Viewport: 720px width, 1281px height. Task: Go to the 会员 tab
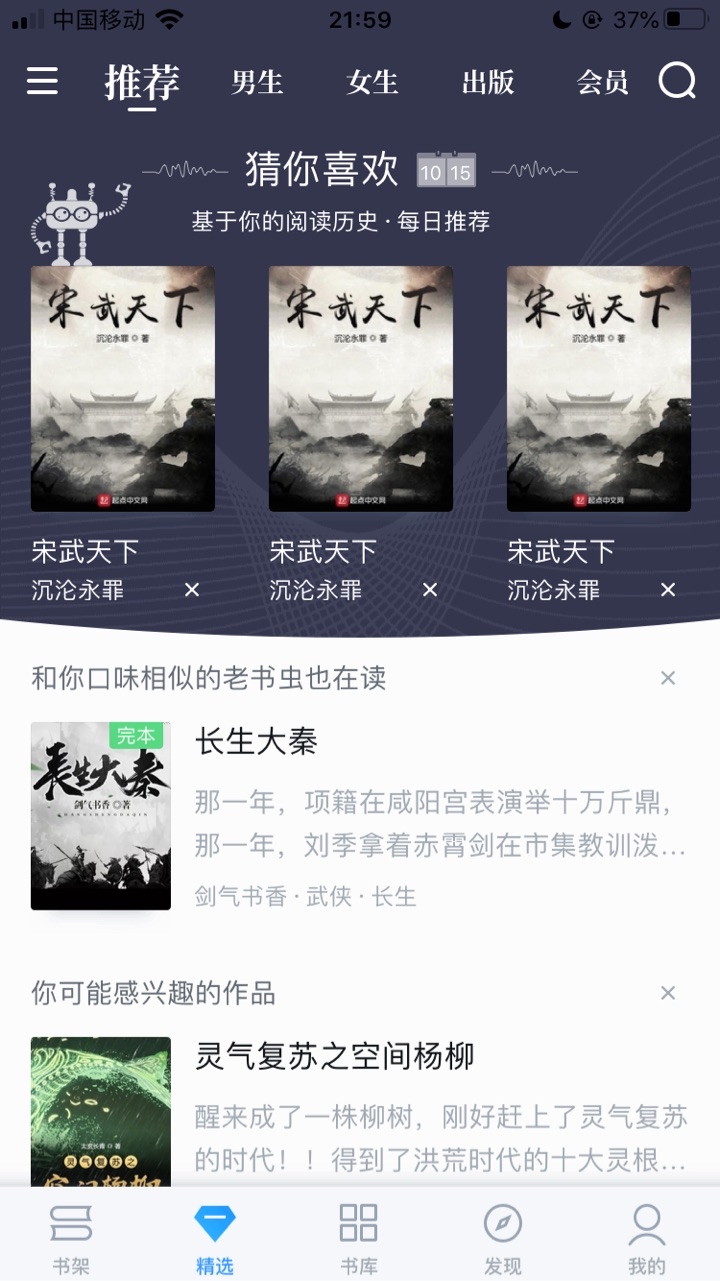coord(602,82)
